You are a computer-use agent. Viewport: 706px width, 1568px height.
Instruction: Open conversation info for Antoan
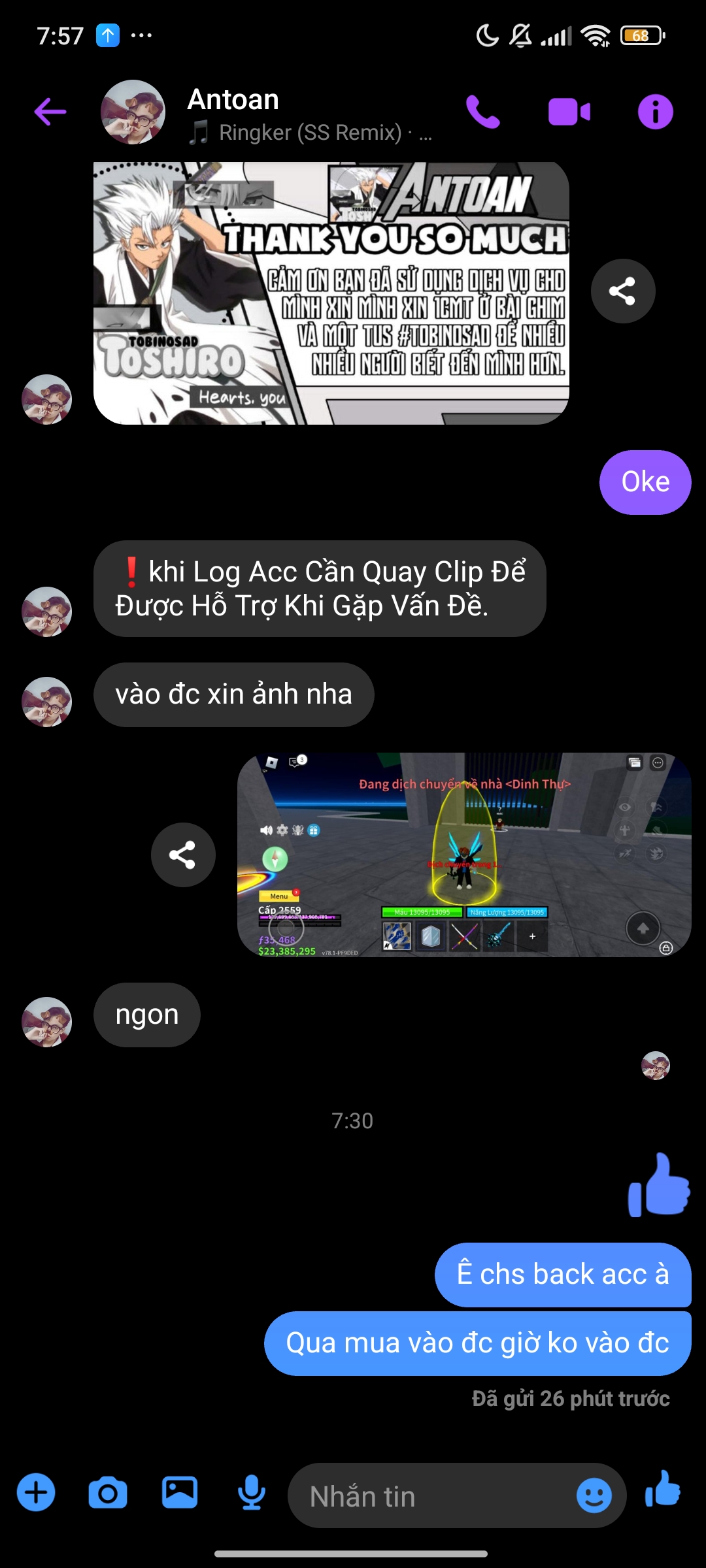[x=655, y=112]
